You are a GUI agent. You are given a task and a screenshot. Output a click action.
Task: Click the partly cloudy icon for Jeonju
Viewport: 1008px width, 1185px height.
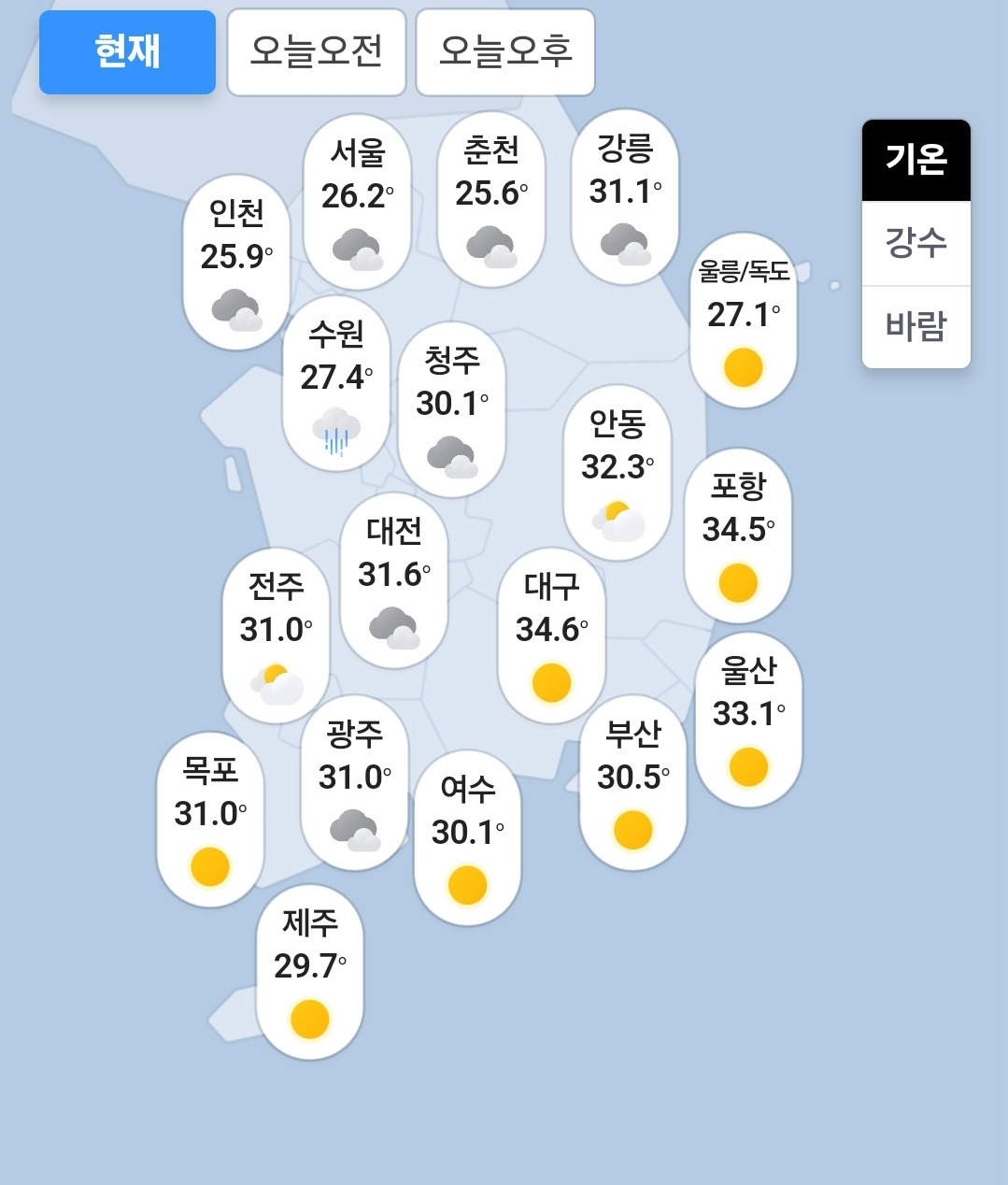point(275,684)
